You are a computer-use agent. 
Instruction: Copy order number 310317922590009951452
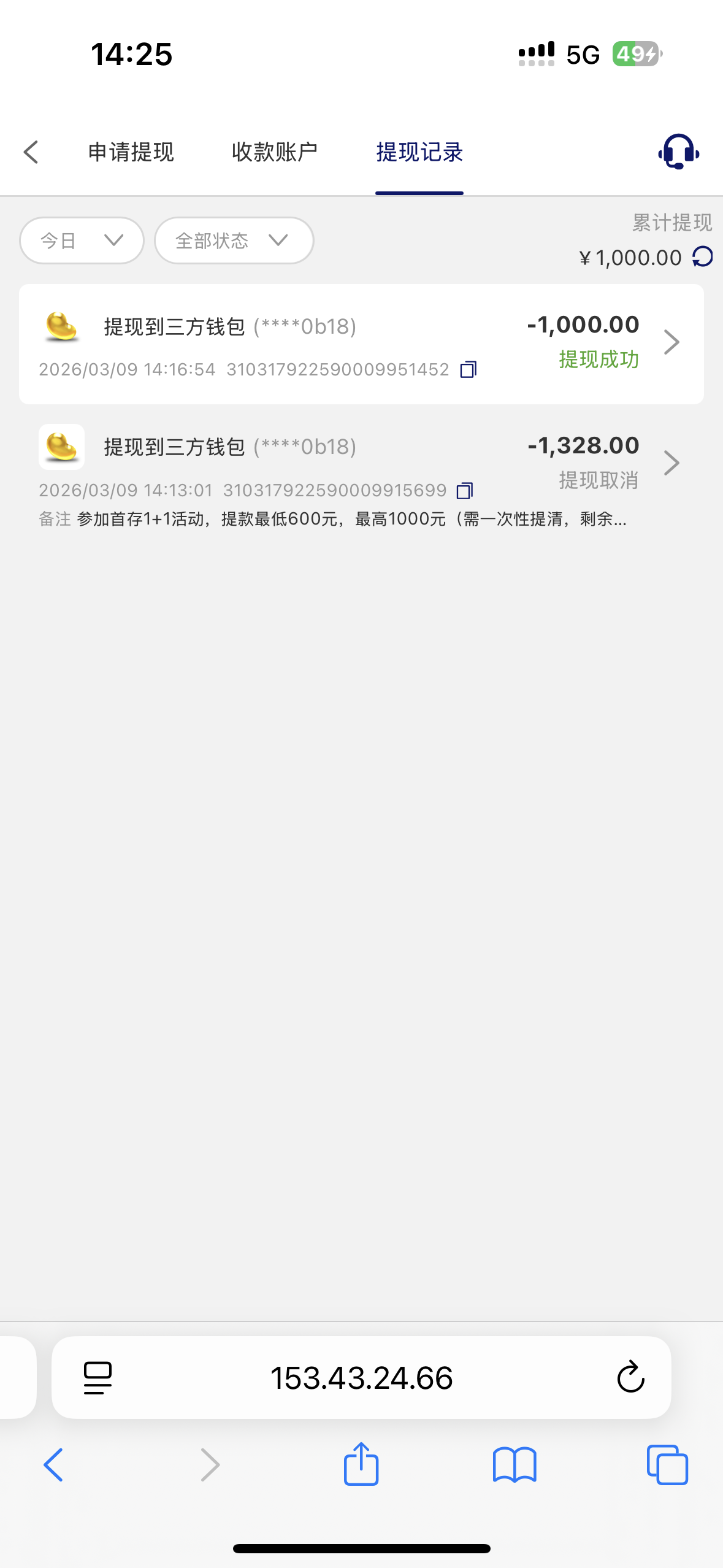pyautogui.click(x=468, y=369)
